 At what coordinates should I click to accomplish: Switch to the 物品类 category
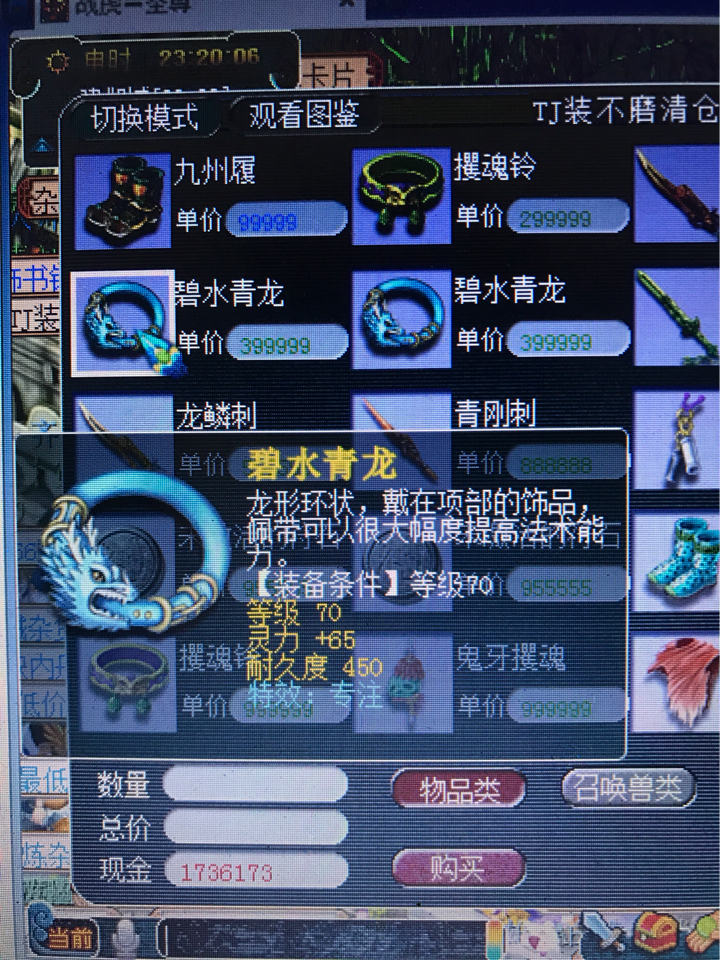coord(459,791)
